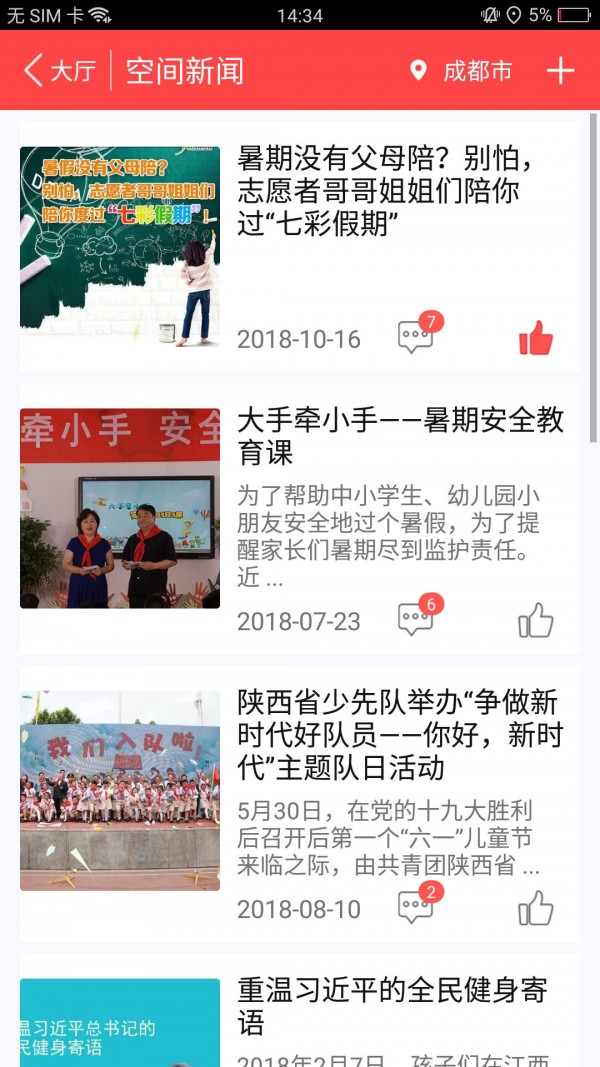
Task: Change the location from 成都市
Action: [462, 71]
